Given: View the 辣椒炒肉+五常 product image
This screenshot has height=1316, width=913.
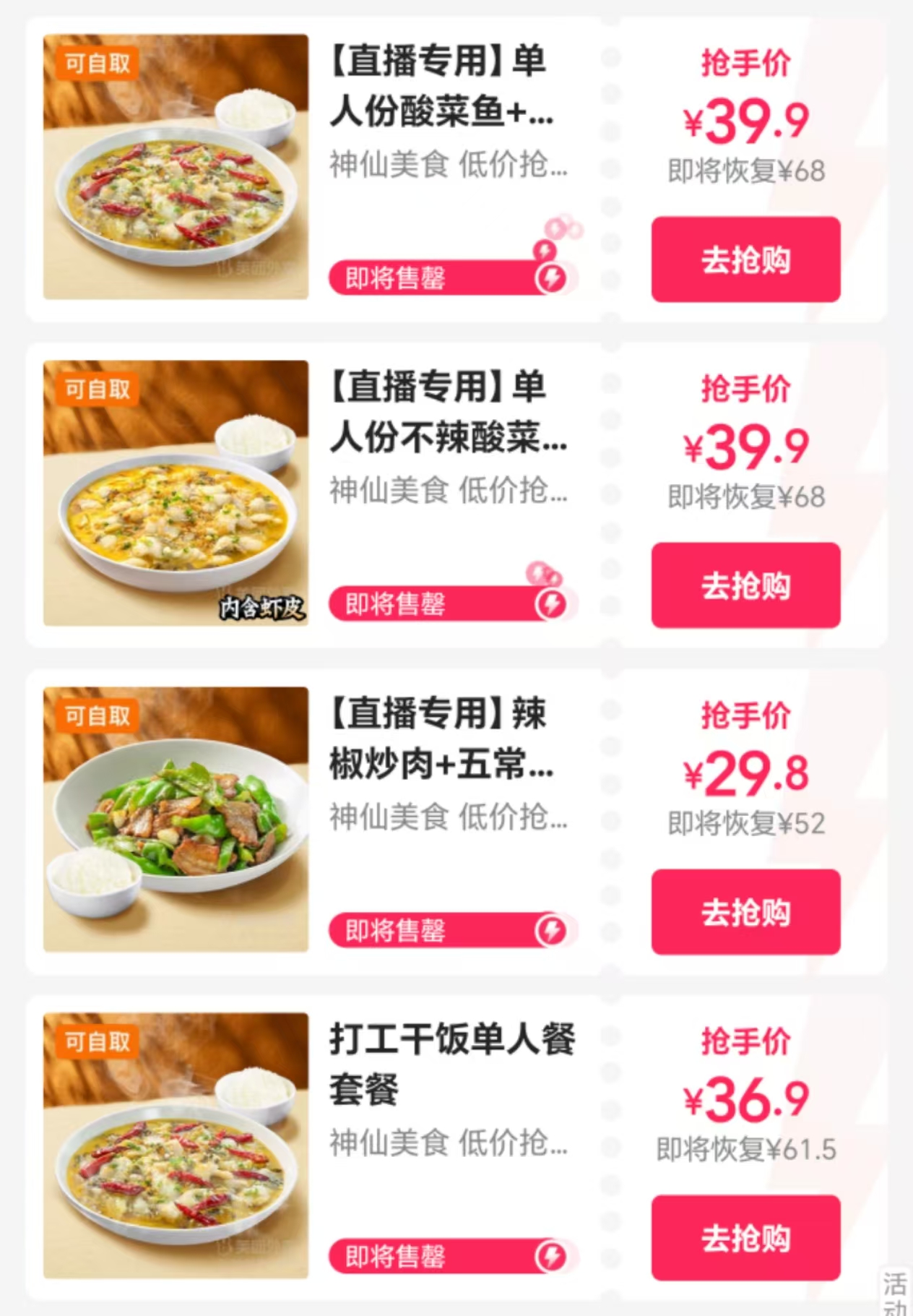Looking at the screenshot, I should tap(176, 820).
